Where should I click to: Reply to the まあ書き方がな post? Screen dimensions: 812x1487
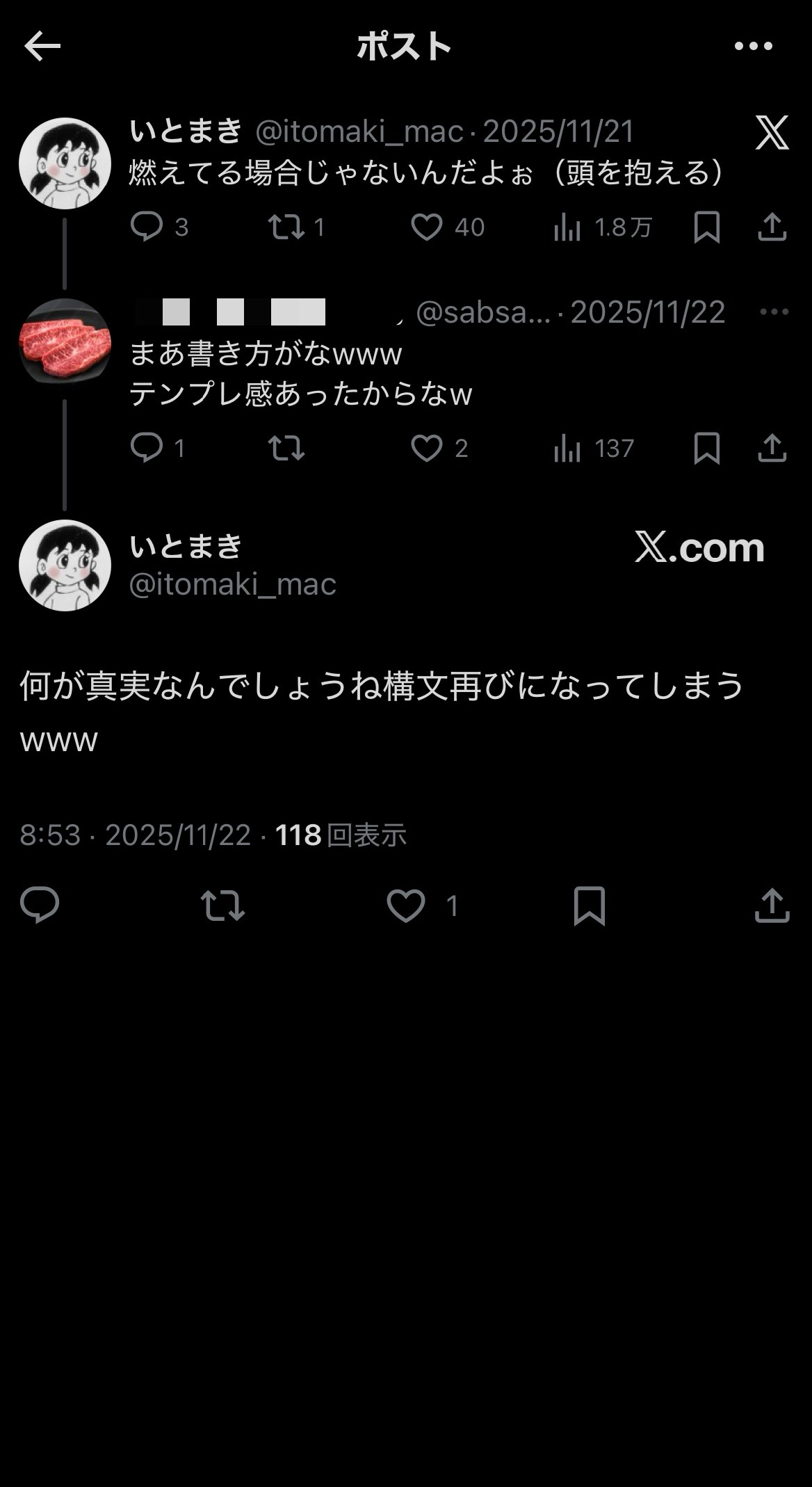[147, 448]
